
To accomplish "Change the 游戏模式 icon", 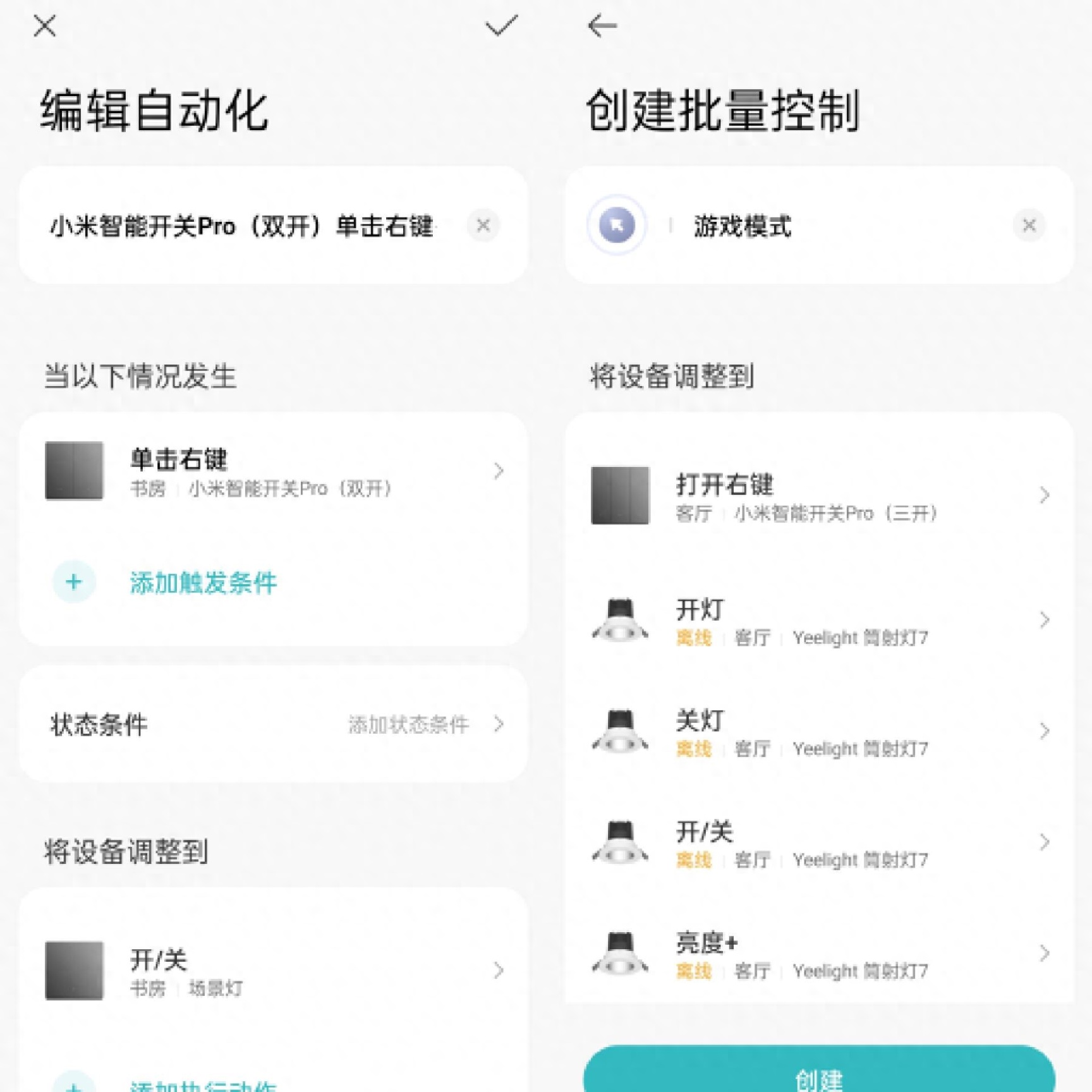I will 617,225.
